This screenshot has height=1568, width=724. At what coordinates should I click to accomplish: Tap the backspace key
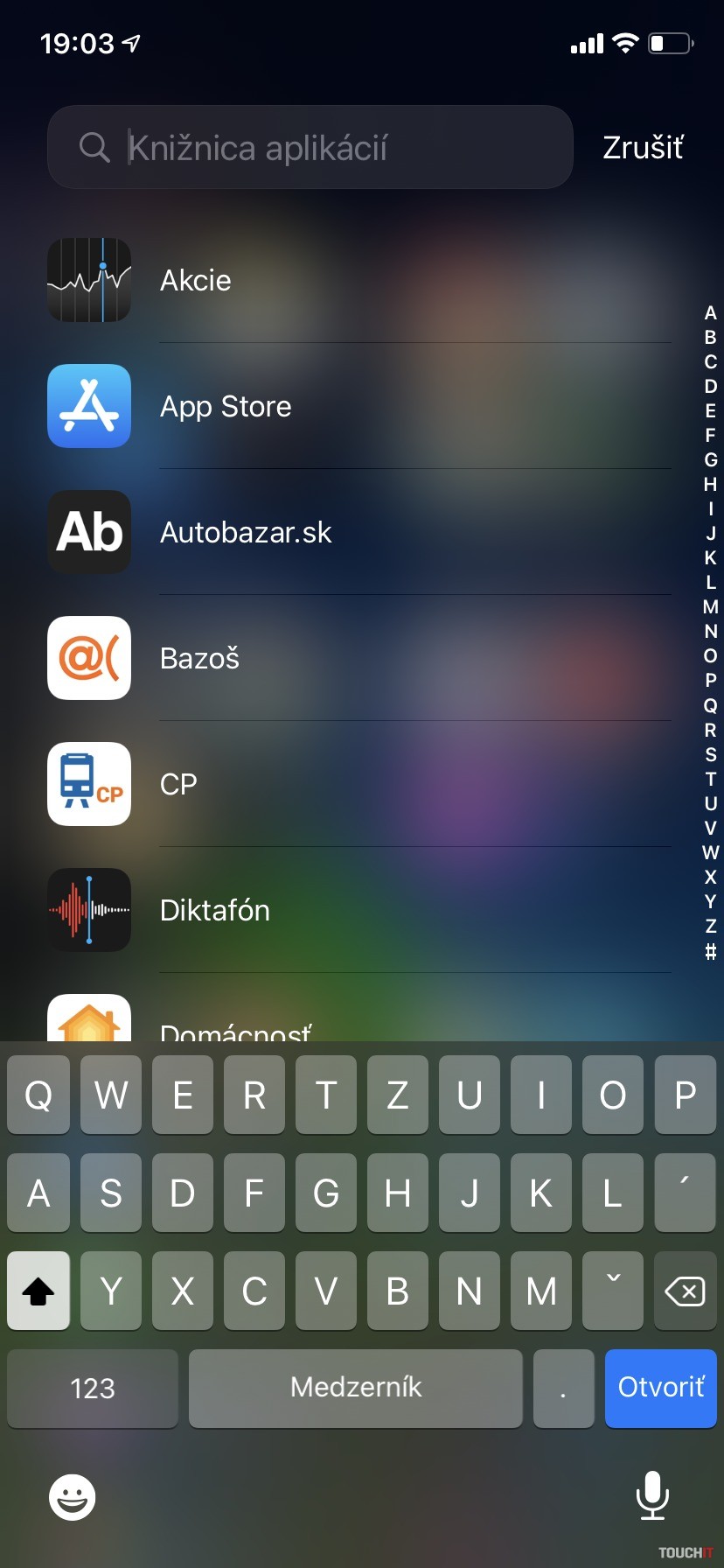685,1291
